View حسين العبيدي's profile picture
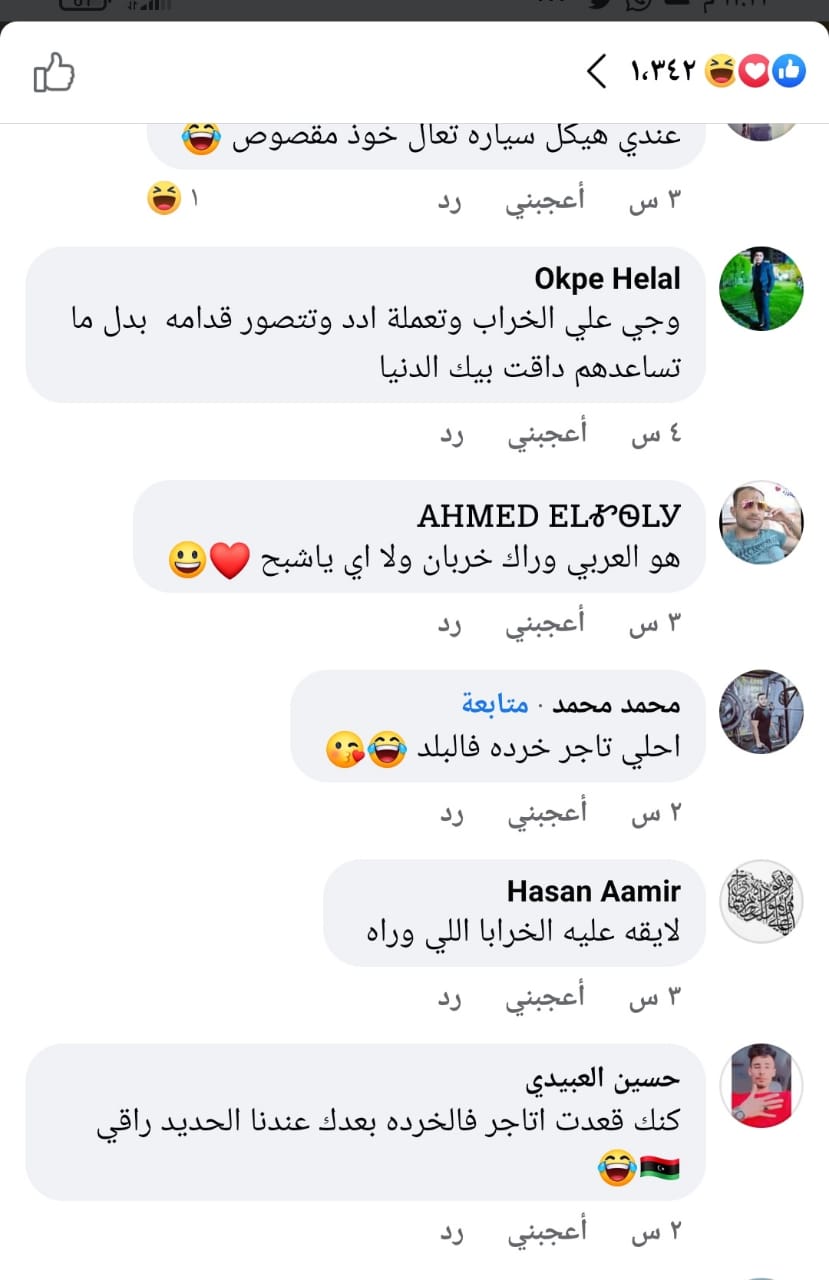 click(761, 1085)
